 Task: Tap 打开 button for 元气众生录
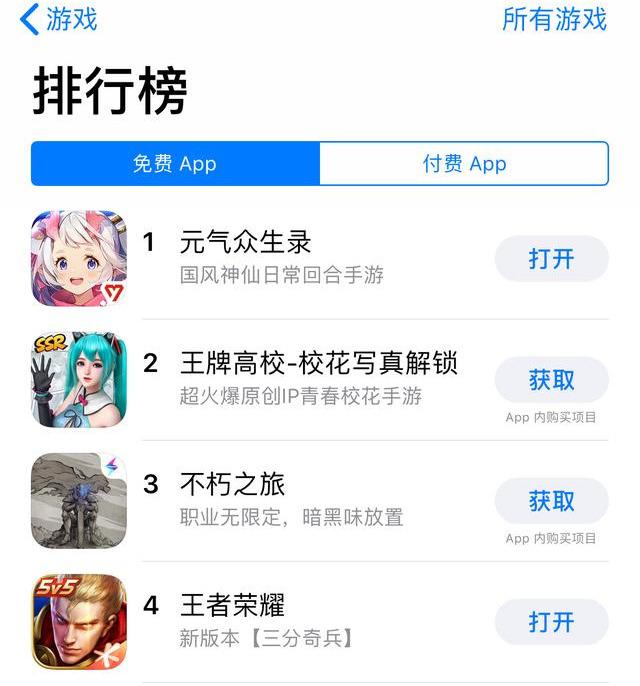551,259
